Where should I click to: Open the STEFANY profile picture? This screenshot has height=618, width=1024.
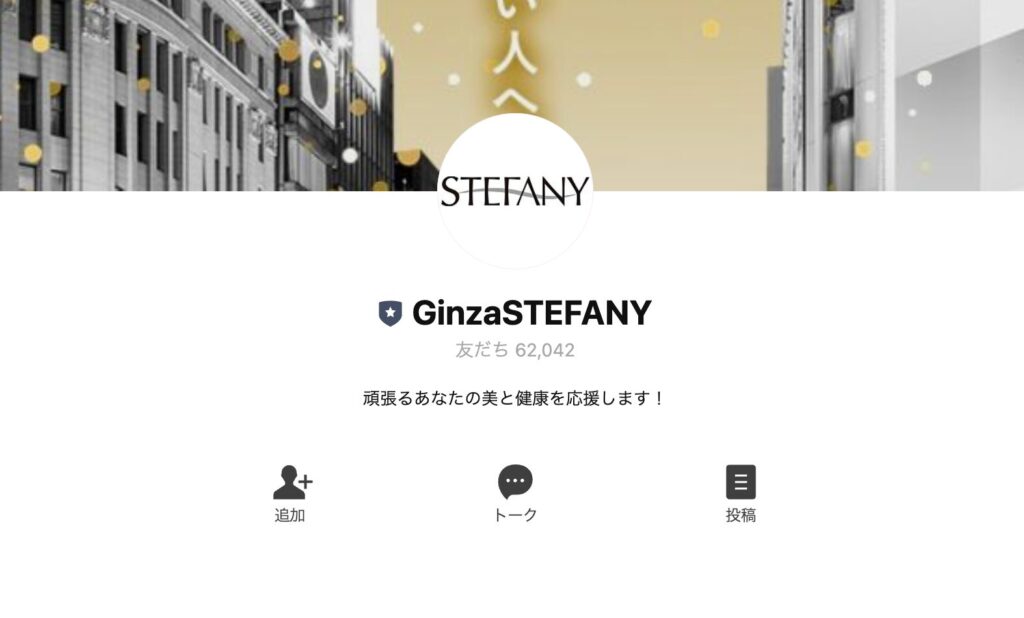515,190
